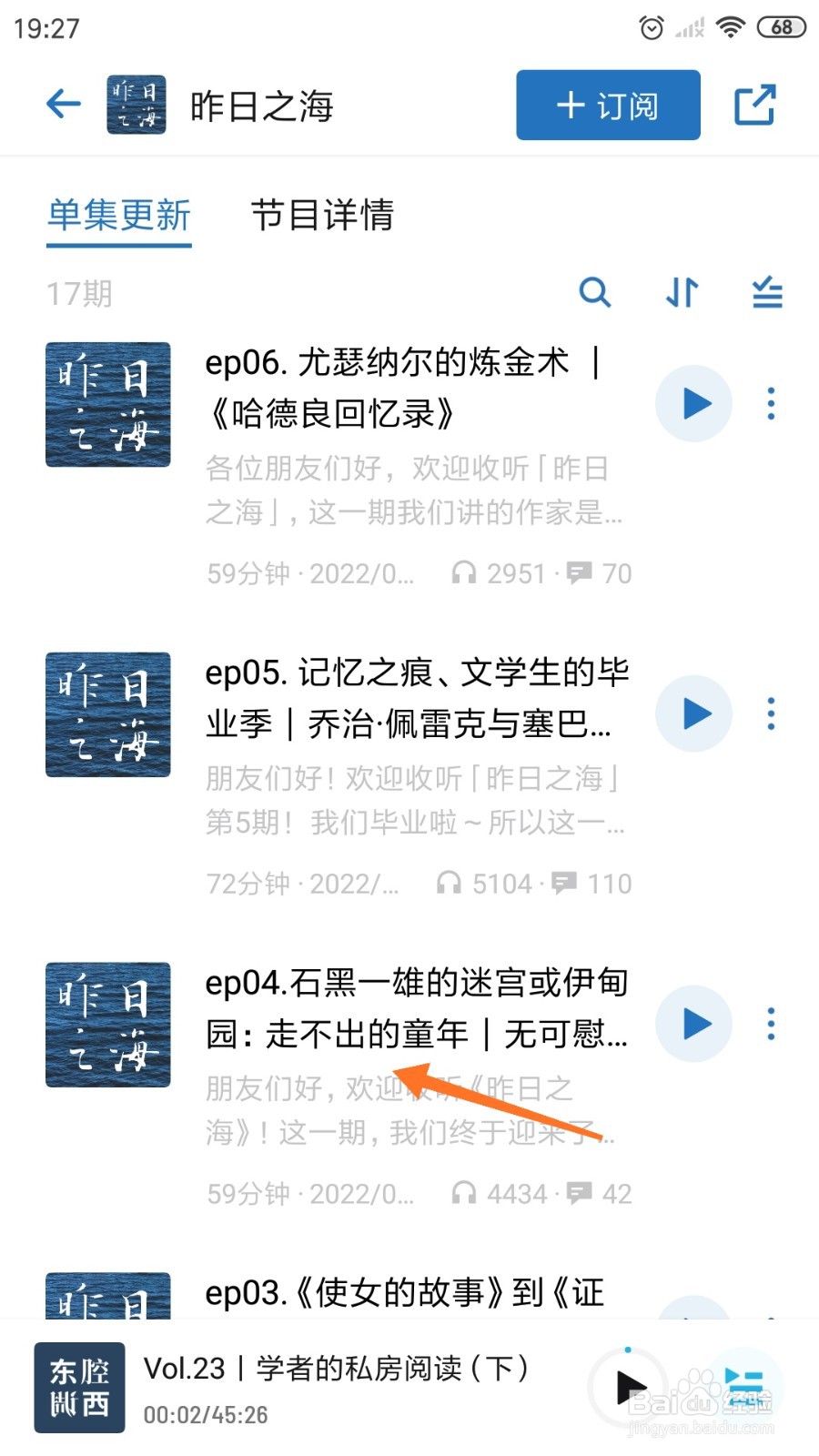Switch to the 节目详情 tab
Screen dimensions: 819x1456
coord(322,216)
